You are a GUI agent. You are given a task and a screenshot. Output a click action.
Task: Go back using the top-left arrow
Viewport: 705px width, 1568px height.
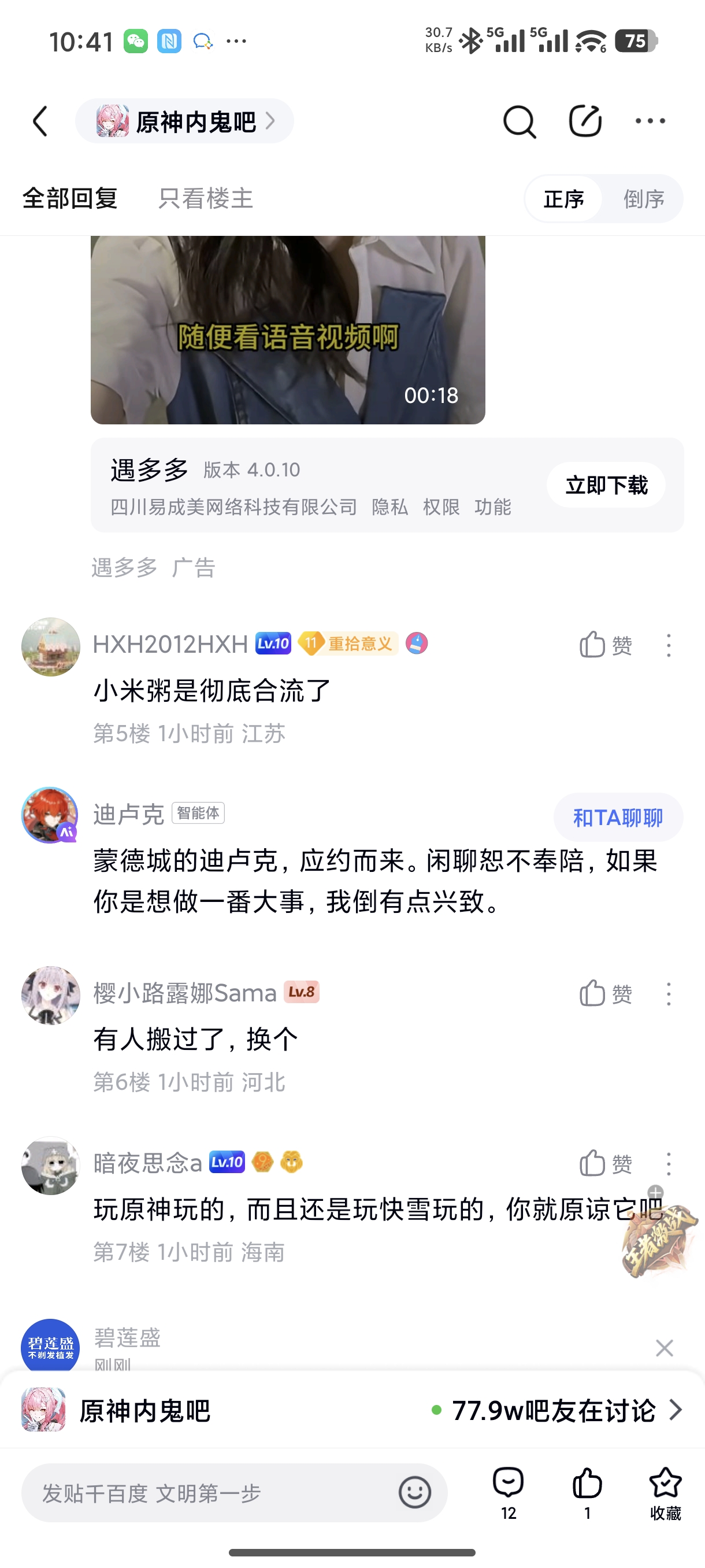[40, 121]
